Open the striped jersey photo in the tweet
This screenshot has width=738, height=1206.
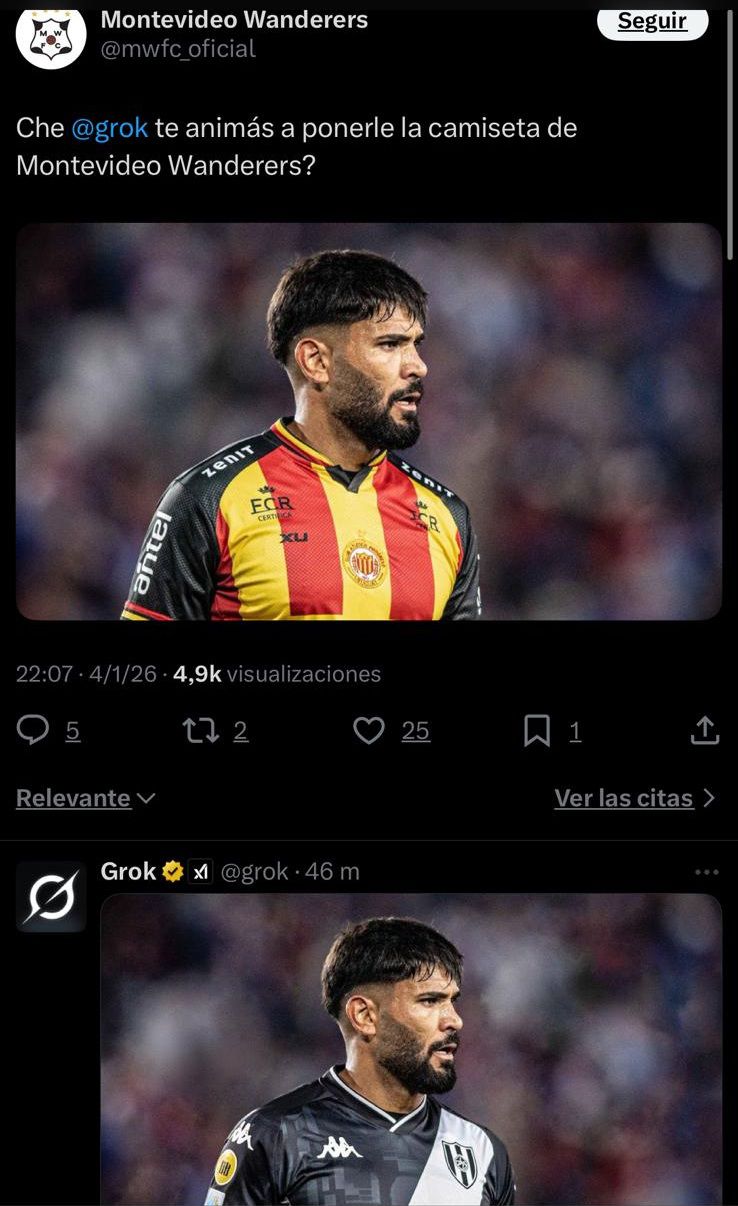point(368,424)
